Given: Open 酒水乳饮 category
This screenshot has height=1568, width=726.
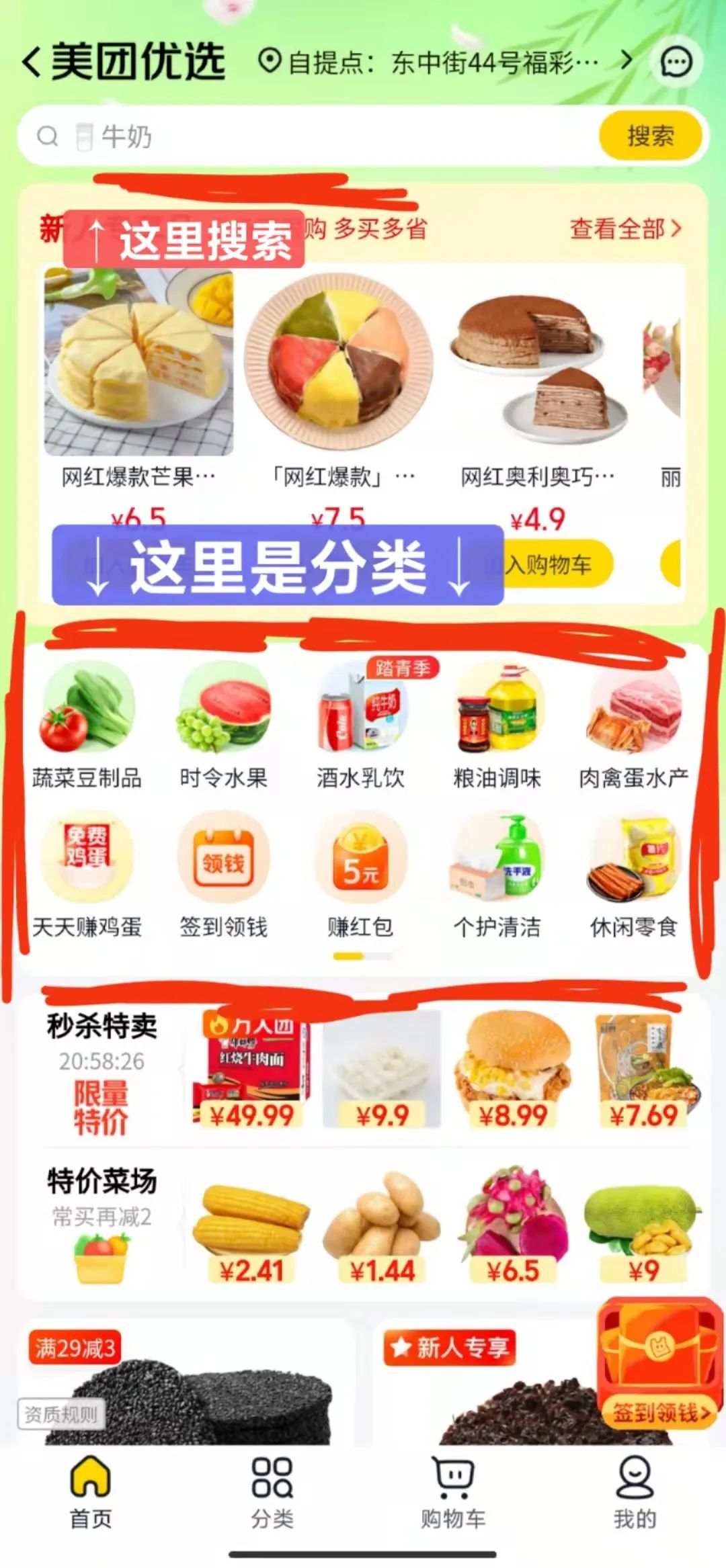Looking at the screenshot, I should [x=361, y=726].
